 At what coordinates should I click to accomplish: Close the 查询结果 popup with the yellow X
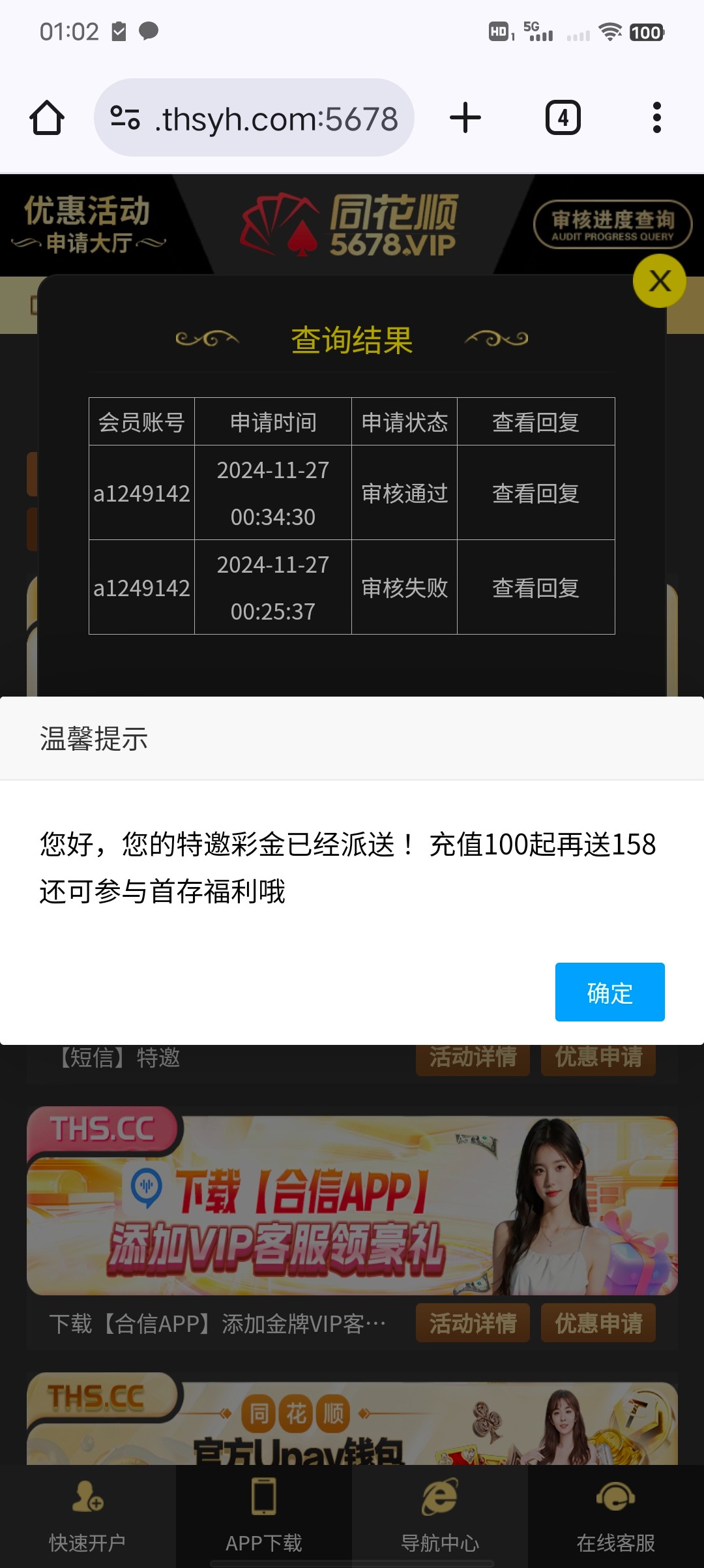(660, 281)
